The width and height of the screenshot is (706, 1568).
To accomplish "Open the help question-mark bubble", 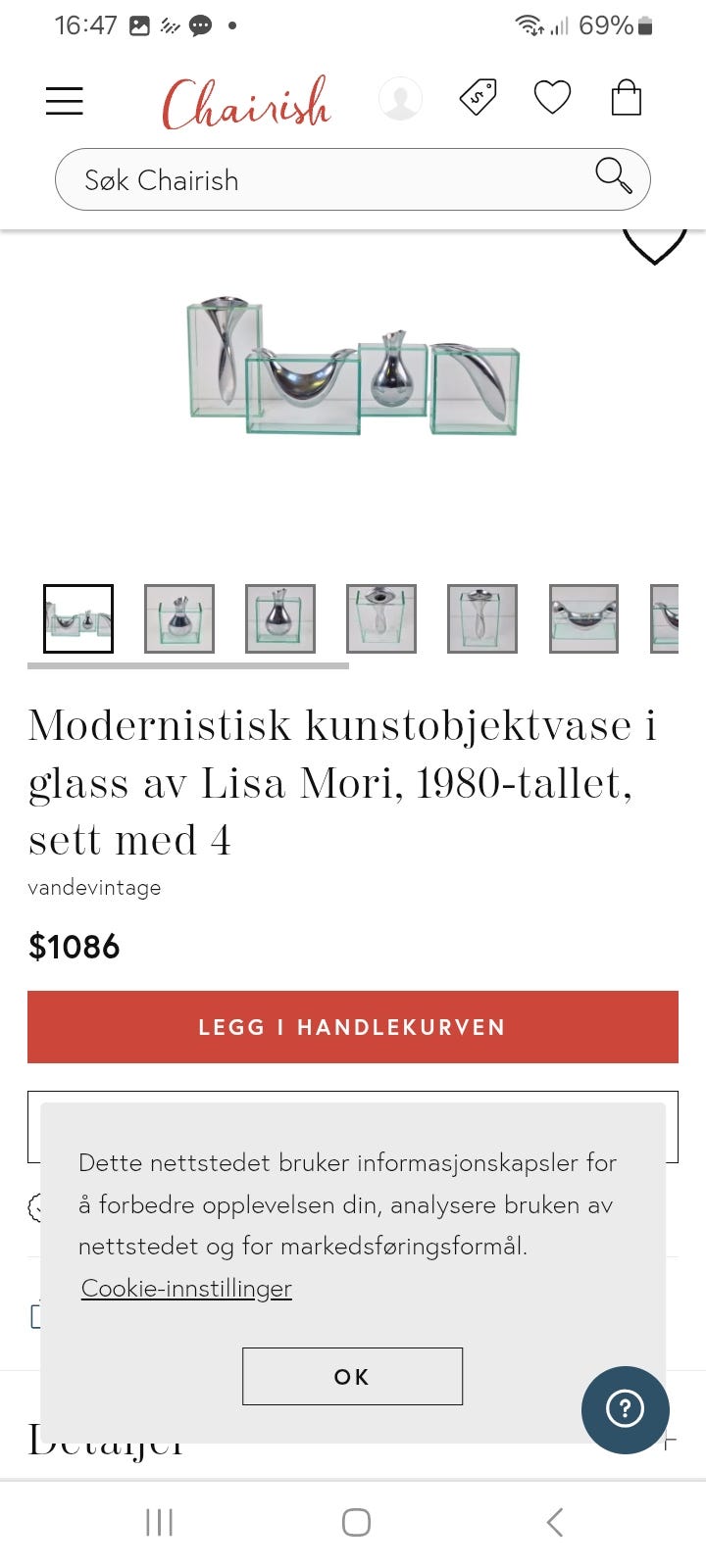I will coord(625,1410).
